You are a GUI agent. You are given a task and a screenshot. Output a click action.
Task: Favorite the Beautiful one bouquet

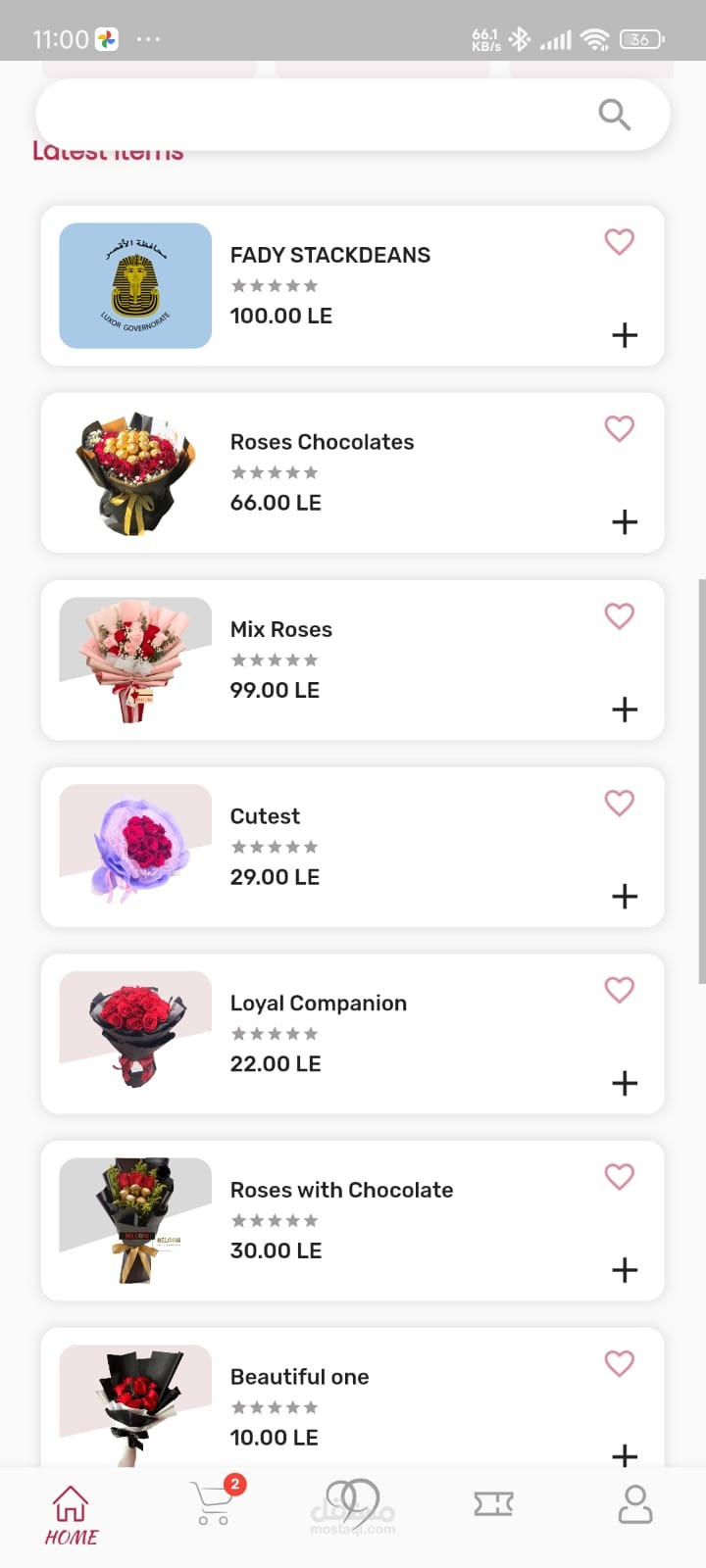click(619, 1363)
